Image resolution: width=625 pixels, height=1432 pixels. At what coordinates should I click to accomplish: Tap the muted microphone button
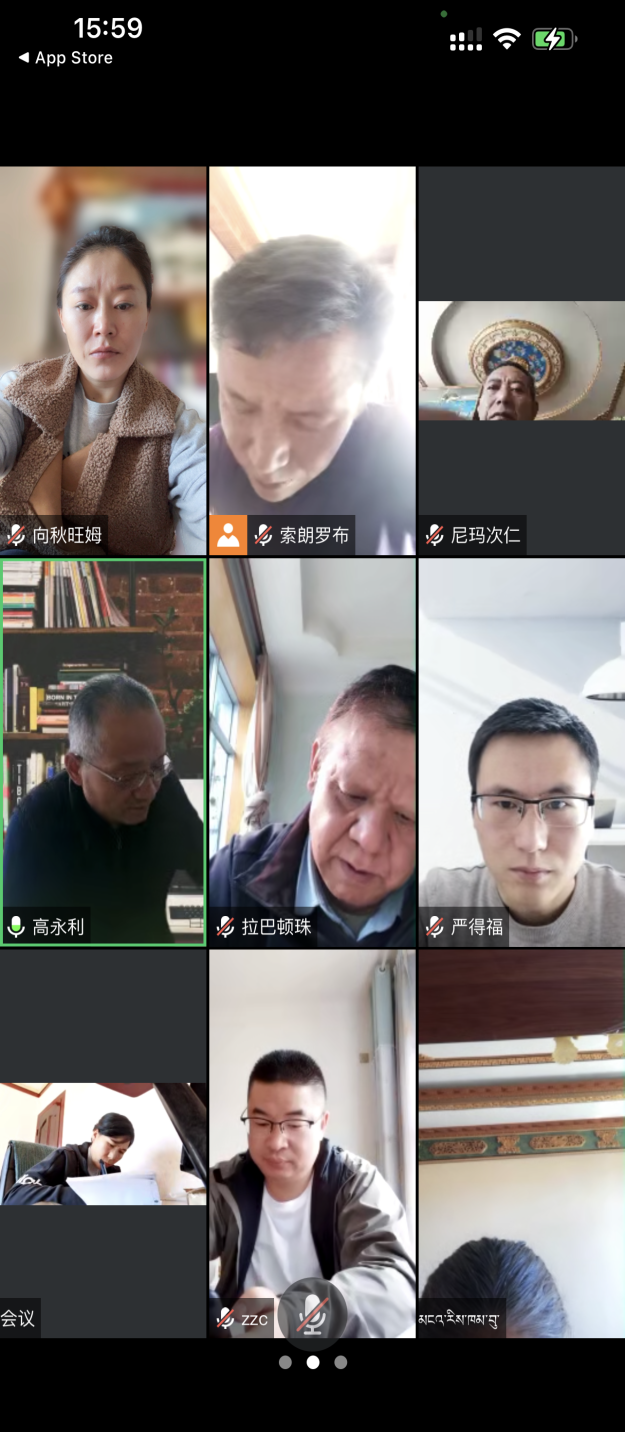[x=312, y=1312]
